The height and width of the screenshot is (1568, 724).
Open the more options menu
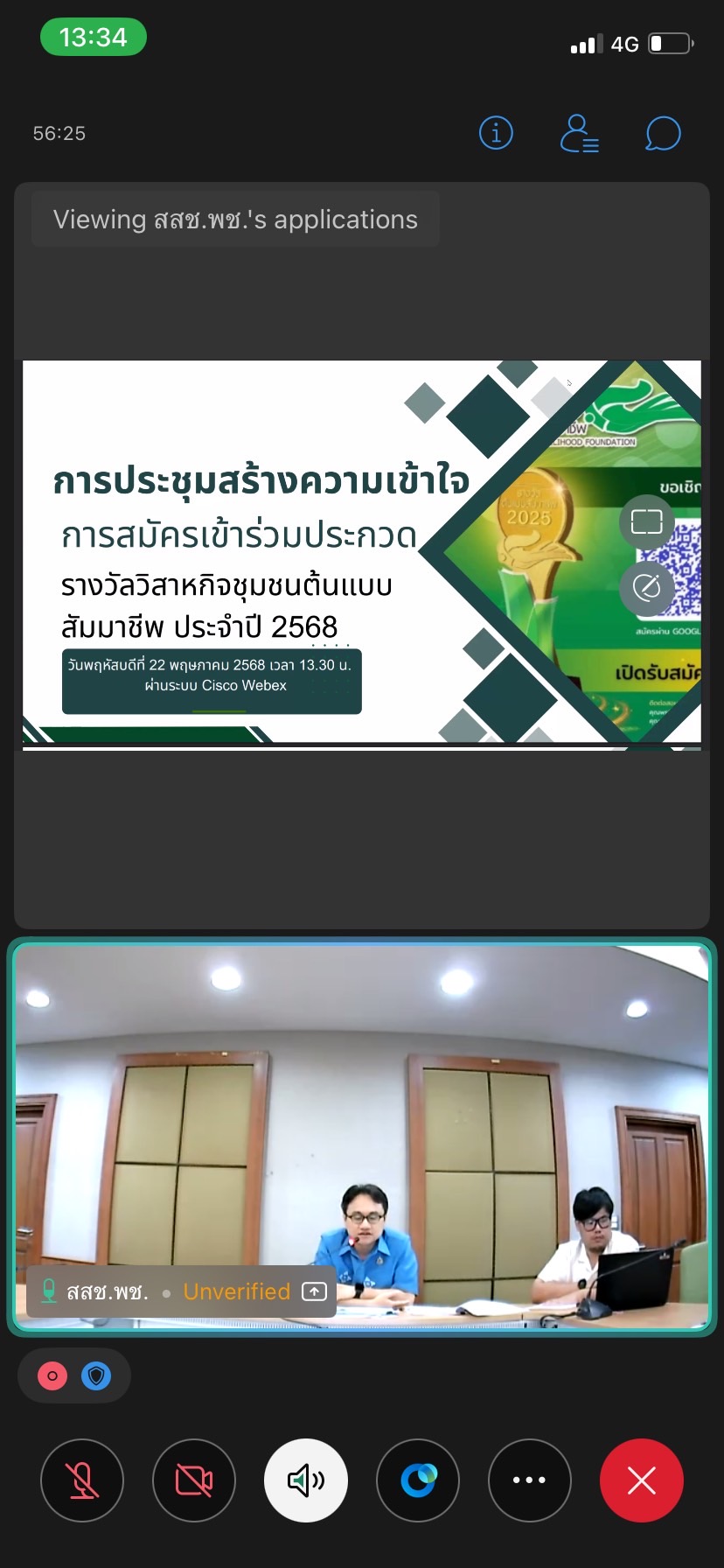pyautogui.click(x=530, y=1480)
